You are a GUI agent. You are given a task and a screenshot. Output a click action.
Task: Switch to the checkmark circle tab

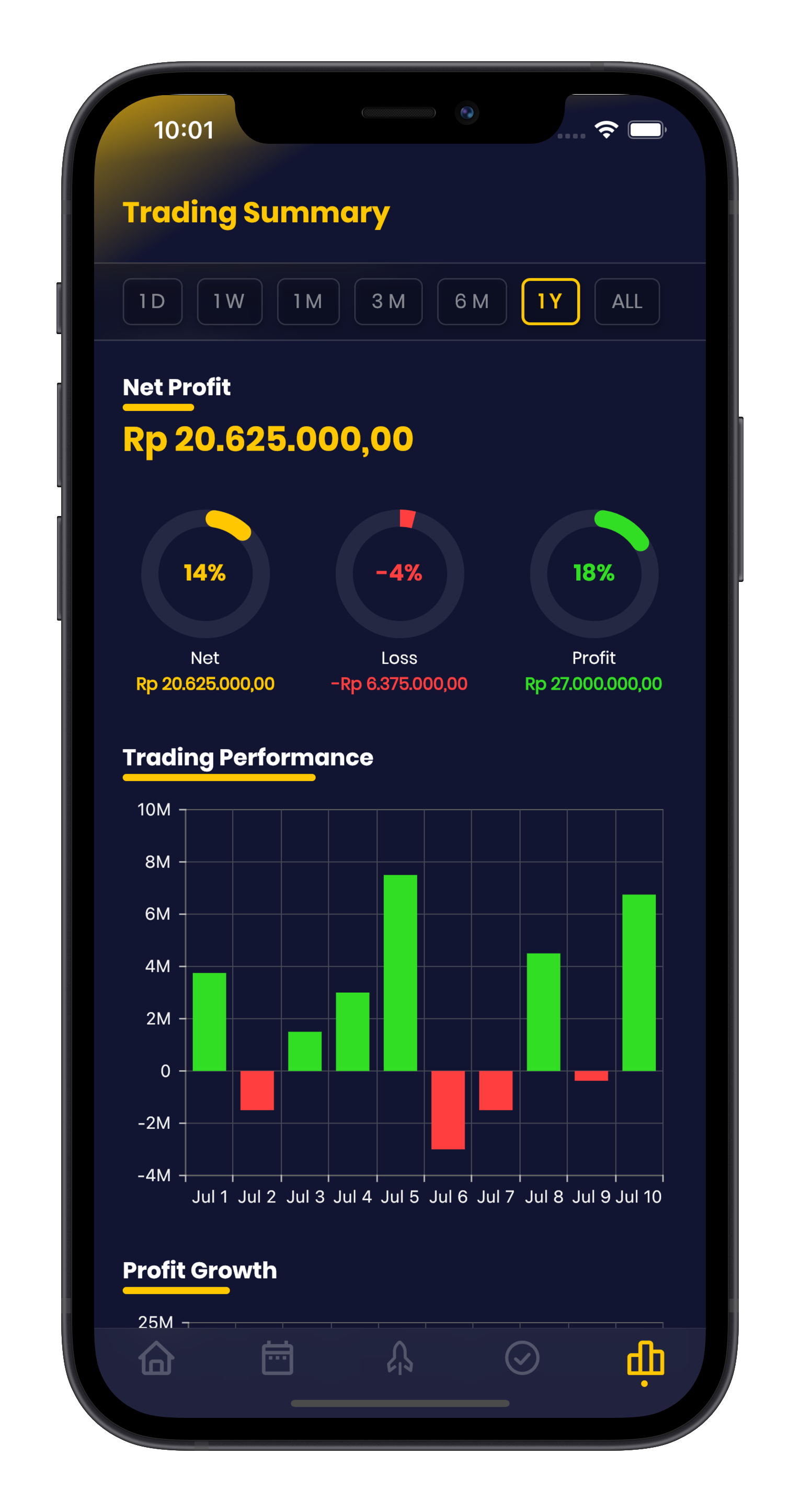point(522,1358)
